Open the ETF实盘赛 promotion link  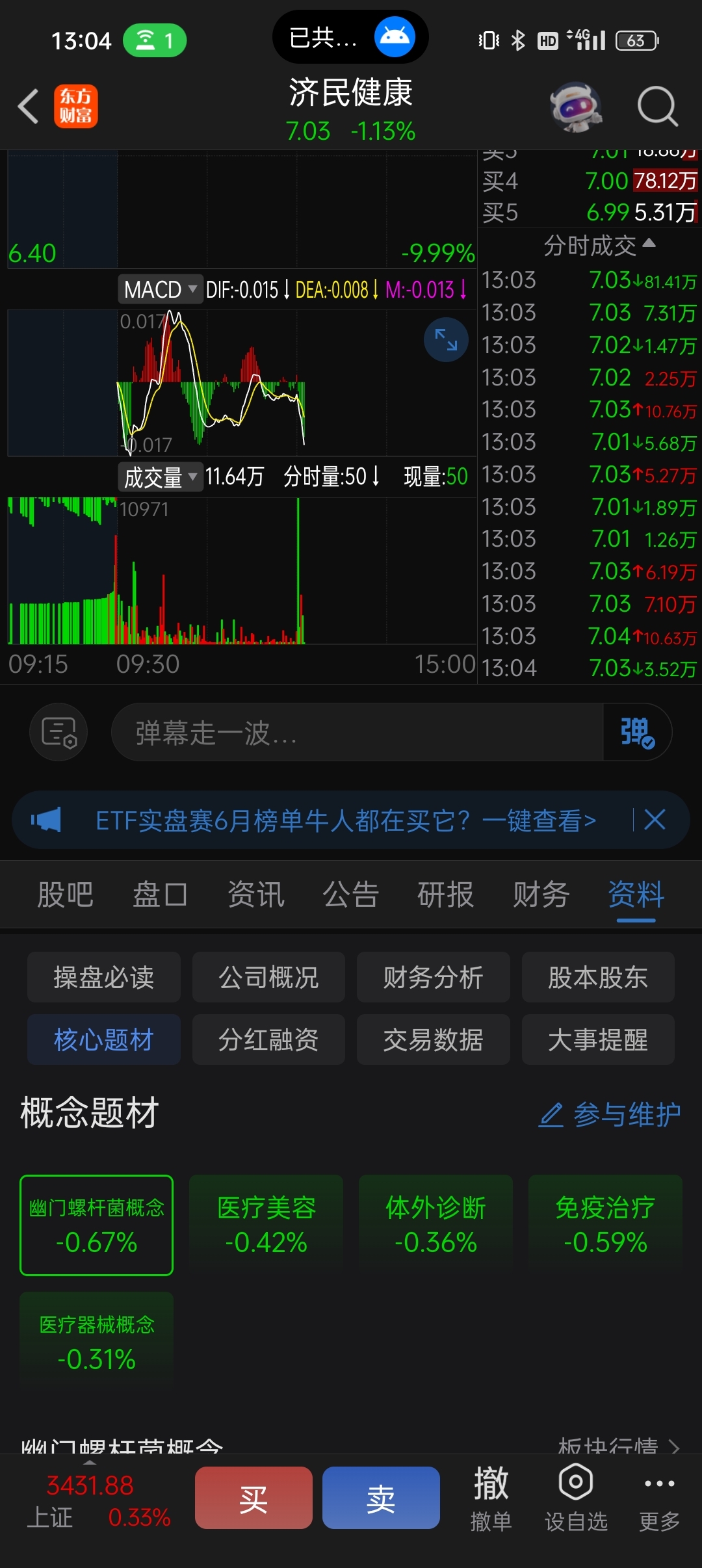(x=346, y=820)
